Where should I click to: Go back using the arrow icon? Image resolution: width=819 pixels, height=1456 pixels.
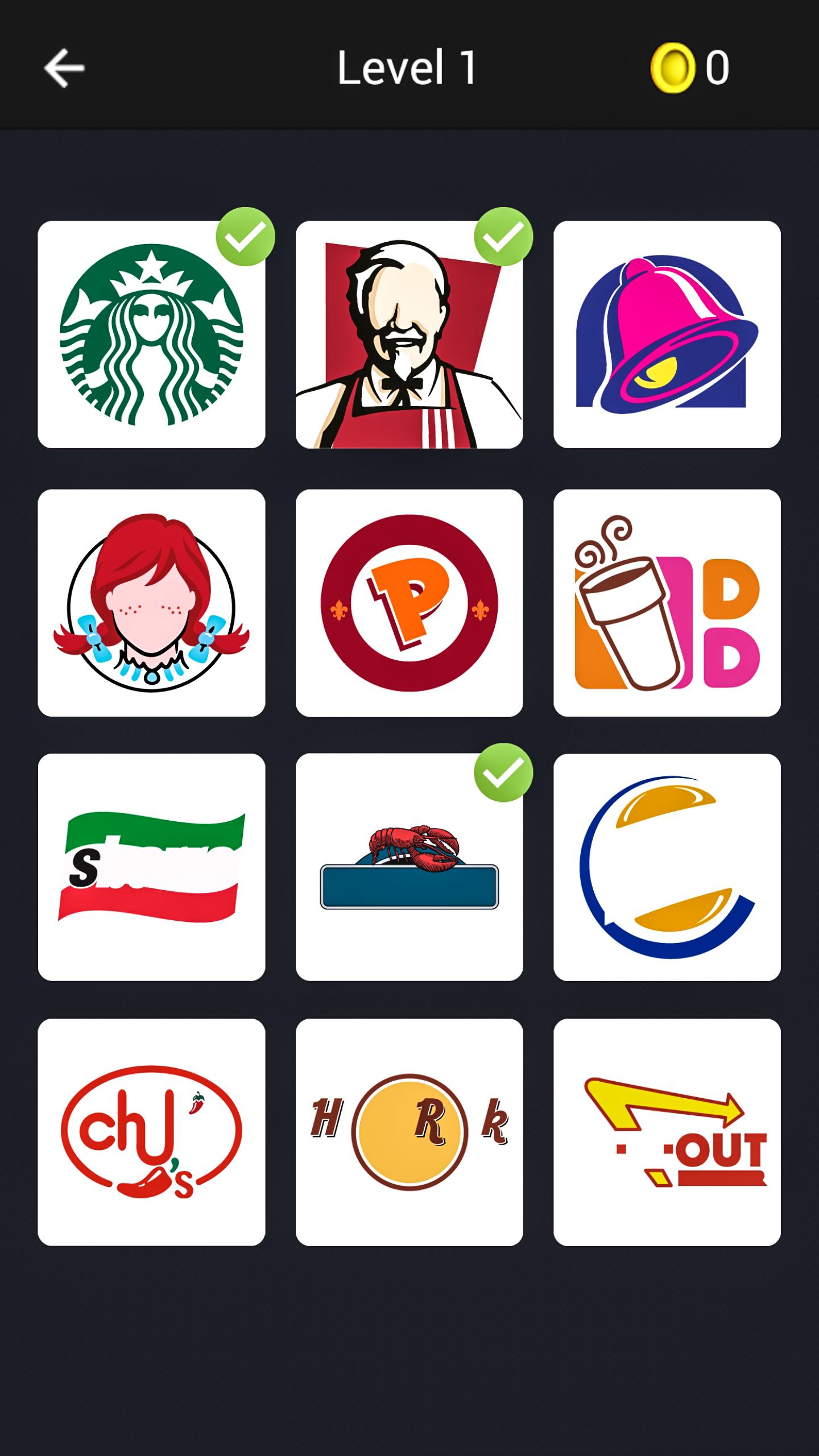click(64, 68)
